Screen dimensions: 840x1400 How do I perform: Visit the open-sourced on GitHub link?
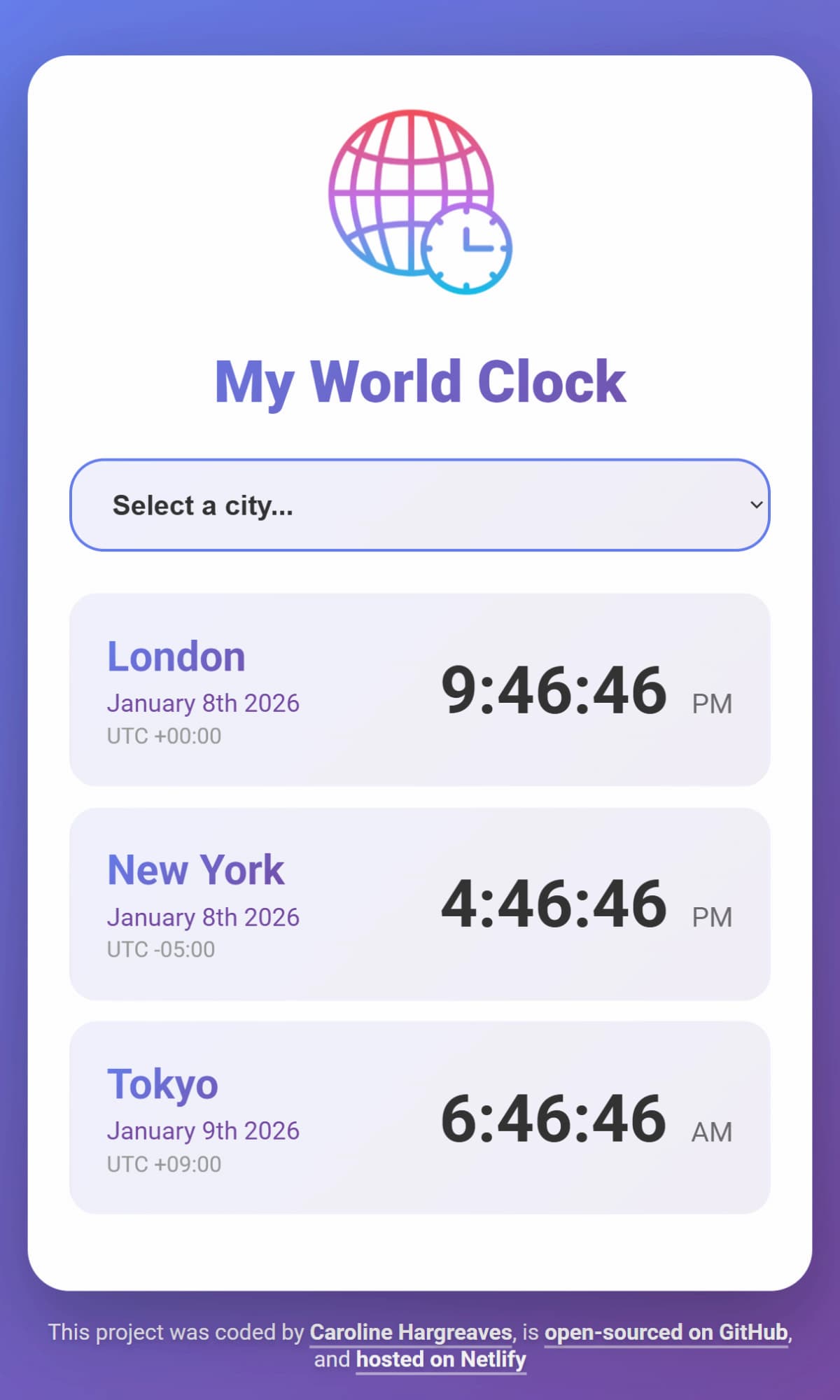(x=666, y=1332)
